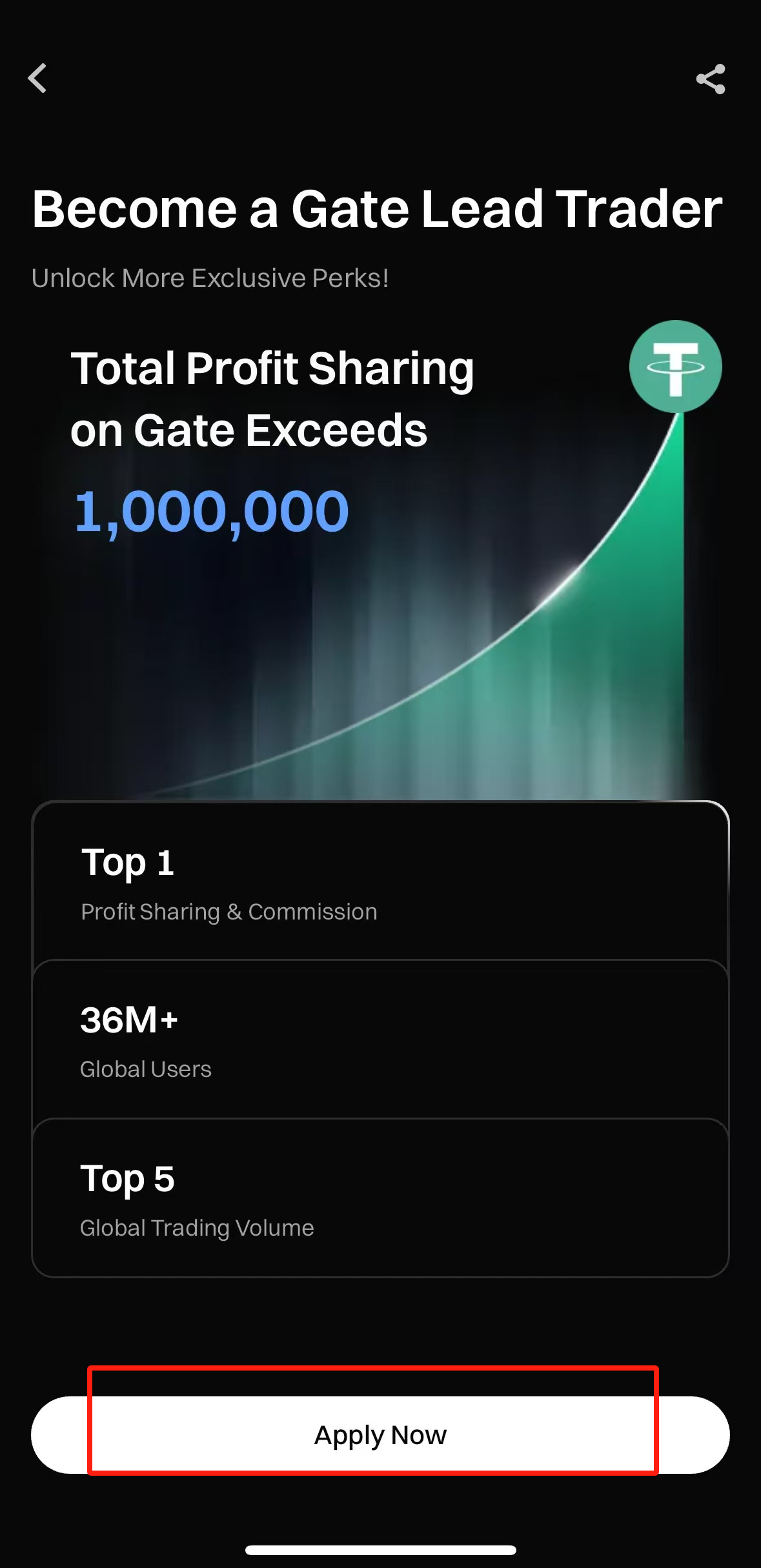
Task: Share this Lead Trader page
Action: pos(710,79)
